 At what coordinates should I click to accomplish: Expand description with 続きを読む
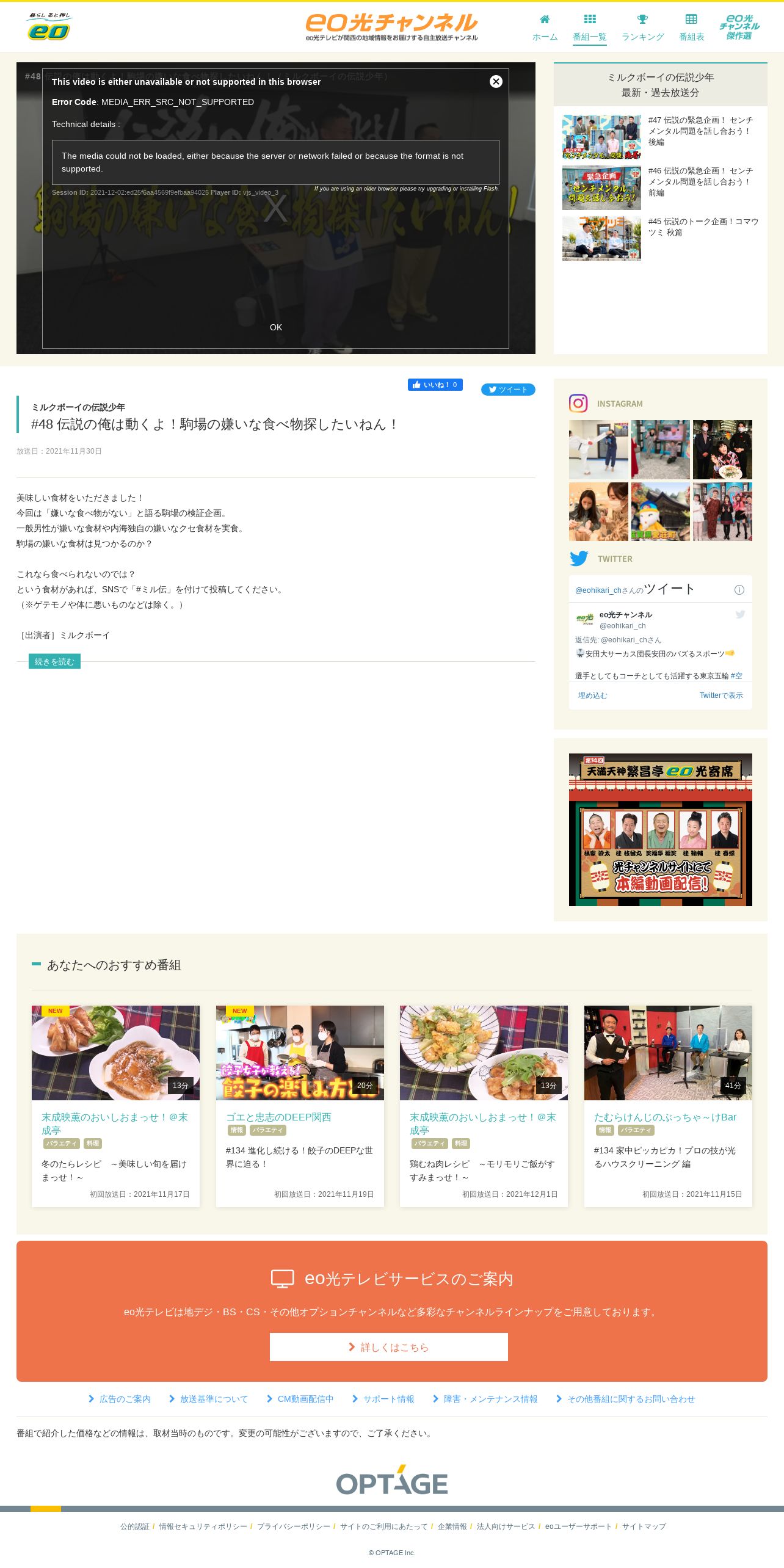coord(54,661)
